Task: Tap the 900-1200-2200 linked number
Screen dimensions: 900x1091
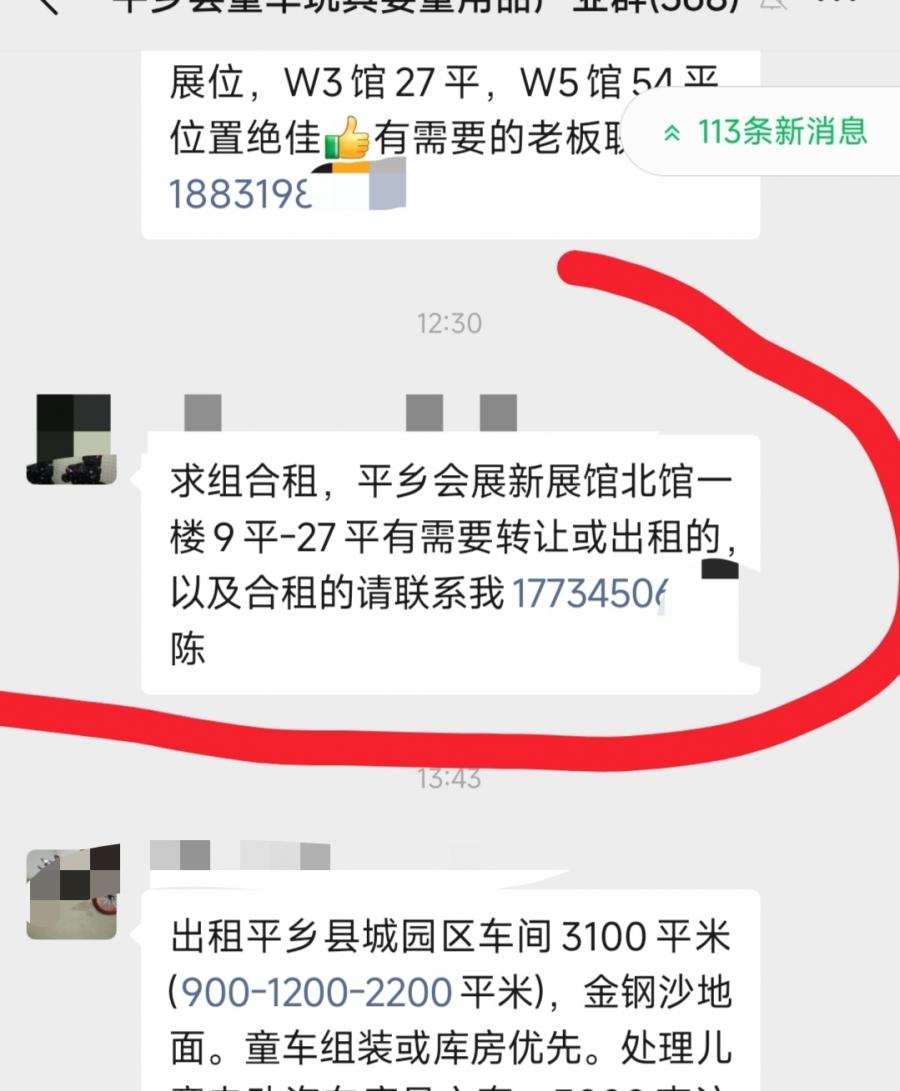Action: coord(315,993)
